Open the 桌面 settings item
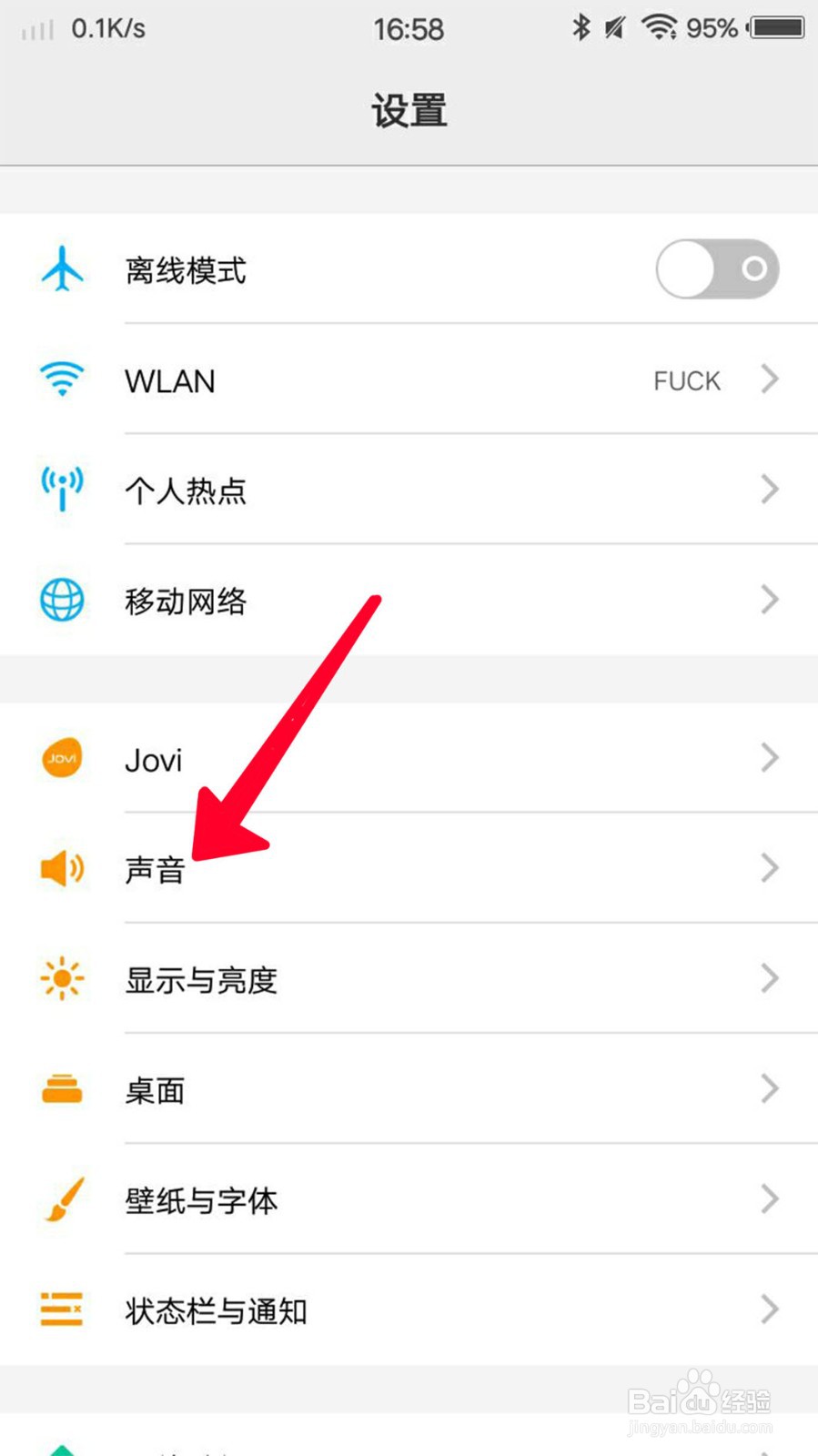Image resolution: width=818 pixels, height=1456 pixels. pyautogui.click(x=409, y=1090)
